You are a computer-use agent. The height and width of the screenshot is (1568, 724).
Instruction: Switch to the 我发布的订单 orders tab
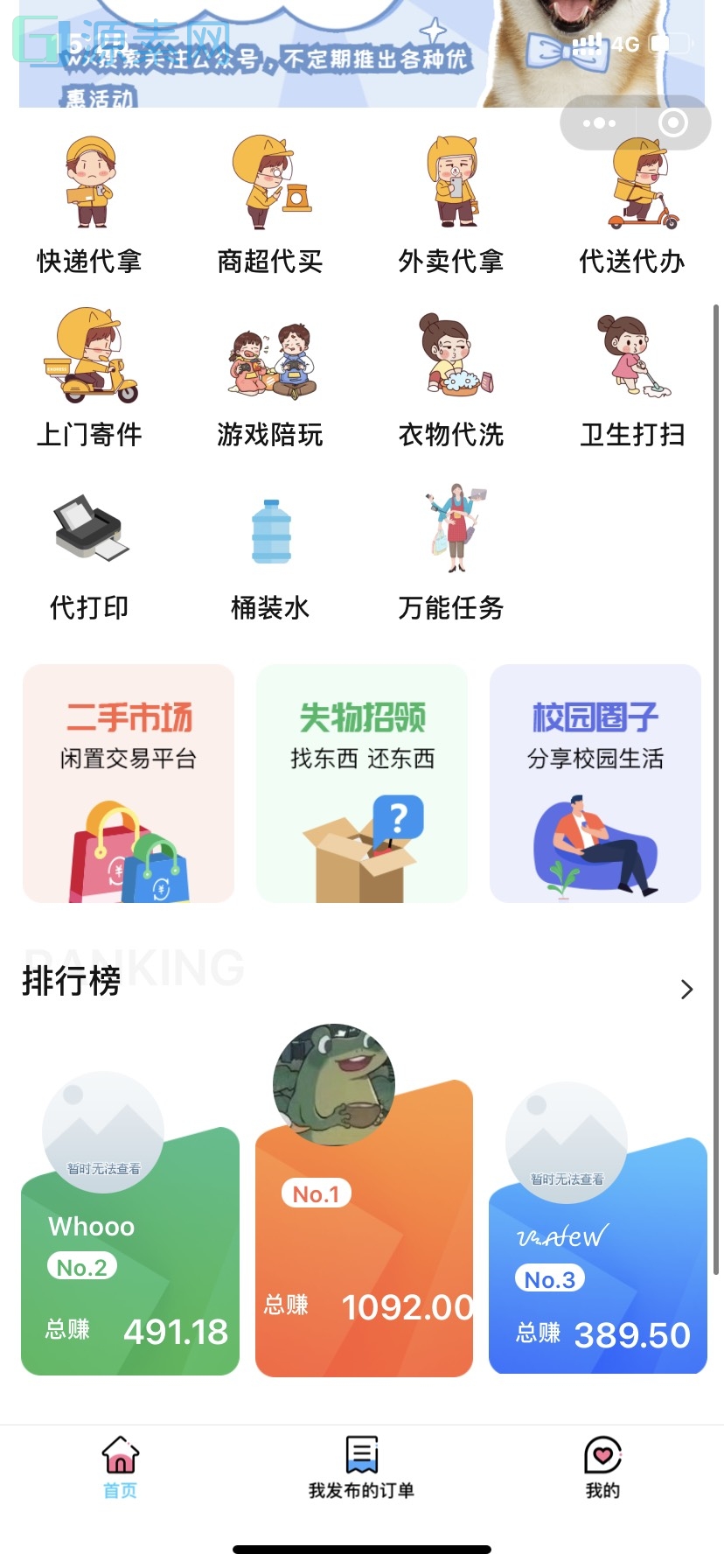[361, 1464]
